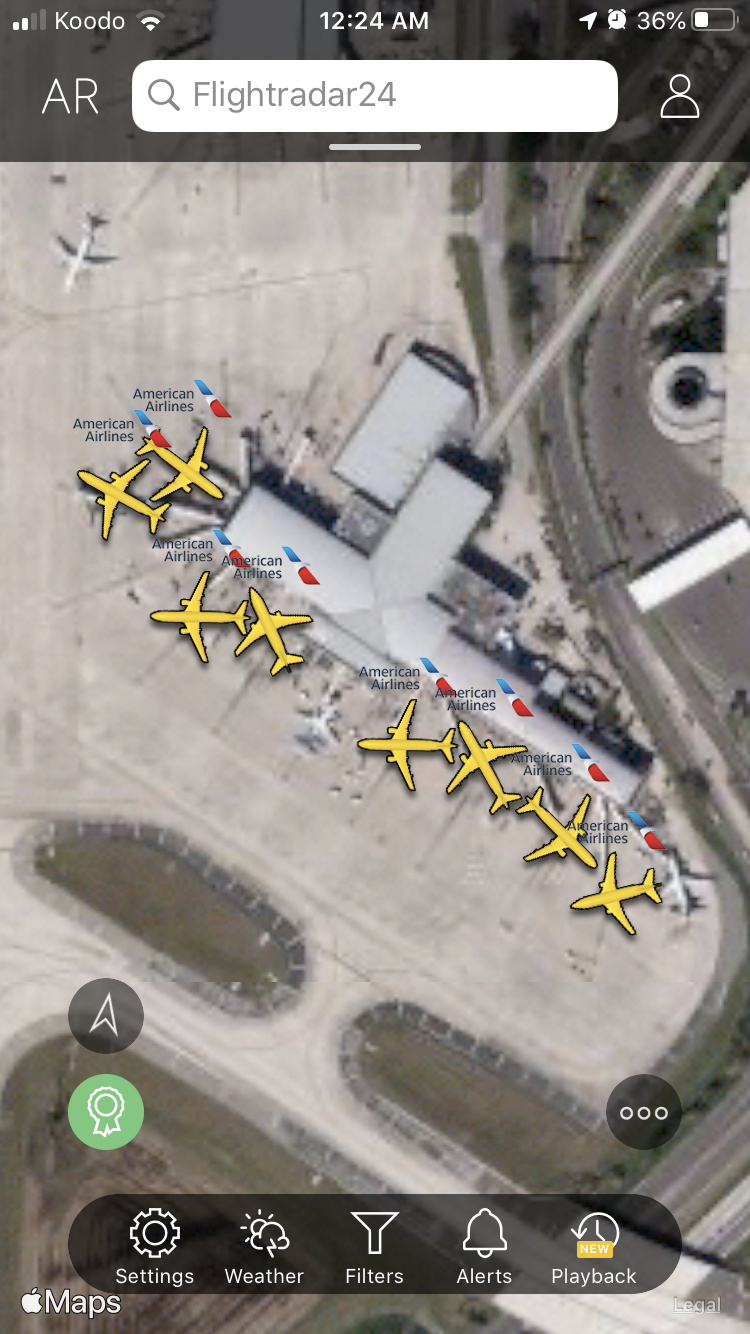
Task: Open the user account profile icon
Action: click(x=680, y=96)
